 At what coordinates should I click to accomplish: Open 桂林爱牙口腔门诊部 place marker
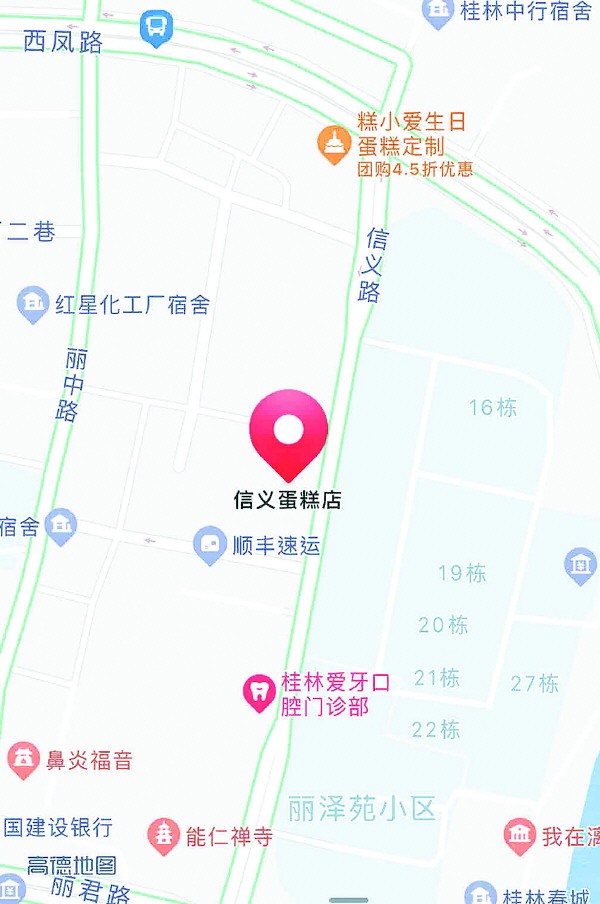pos(259,692)
